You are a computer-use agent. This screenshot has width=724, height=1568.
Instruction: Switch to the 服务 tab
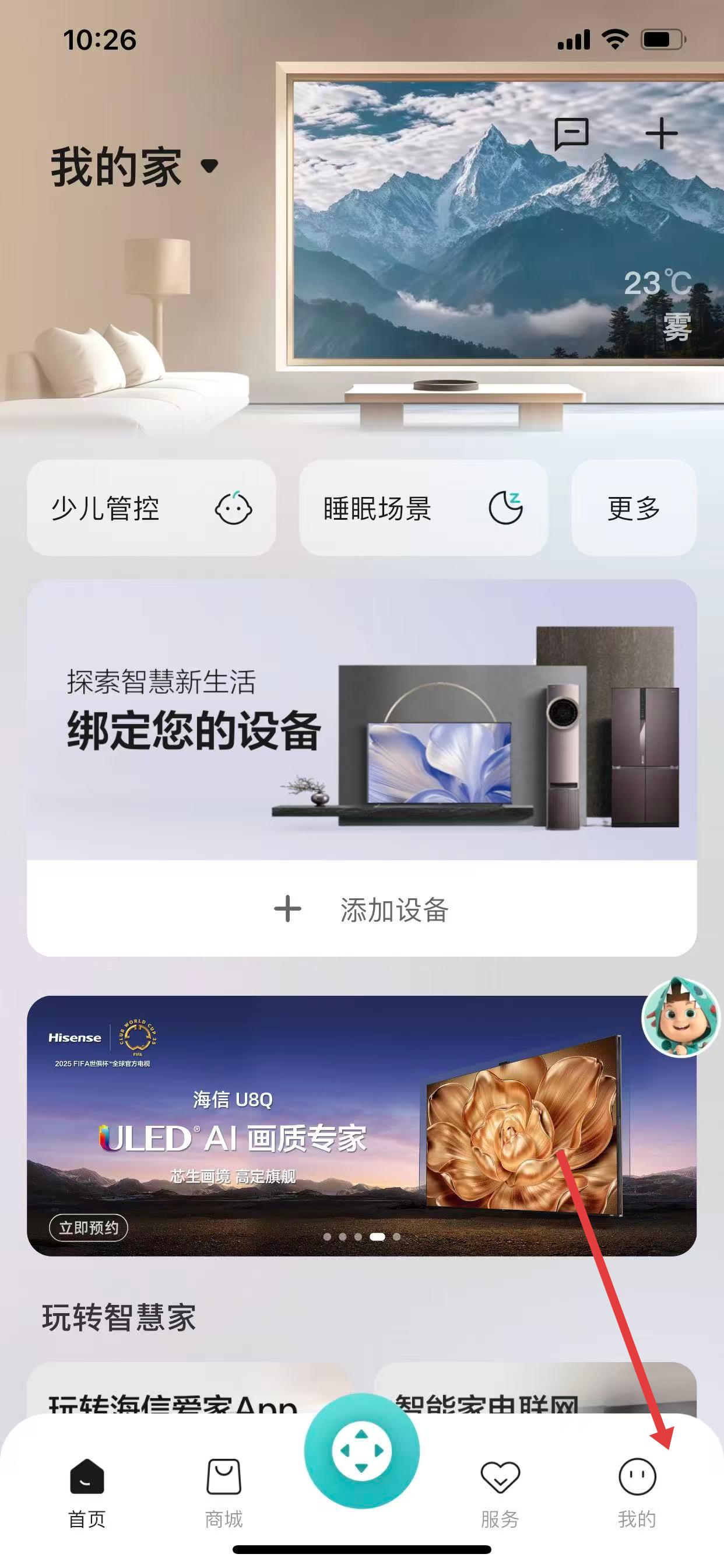pyautogui.click(x=500, y=1493)
